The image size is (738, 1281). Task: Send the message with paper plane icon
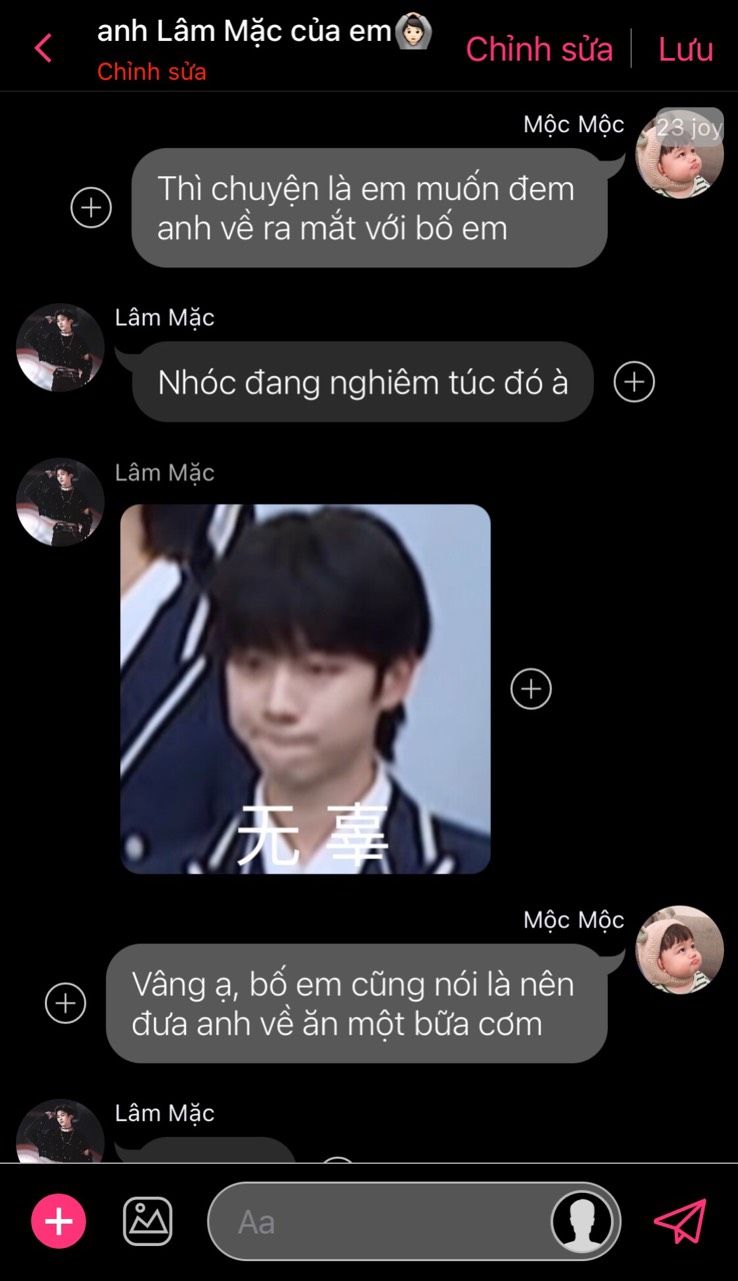(x=680, y=1221)
